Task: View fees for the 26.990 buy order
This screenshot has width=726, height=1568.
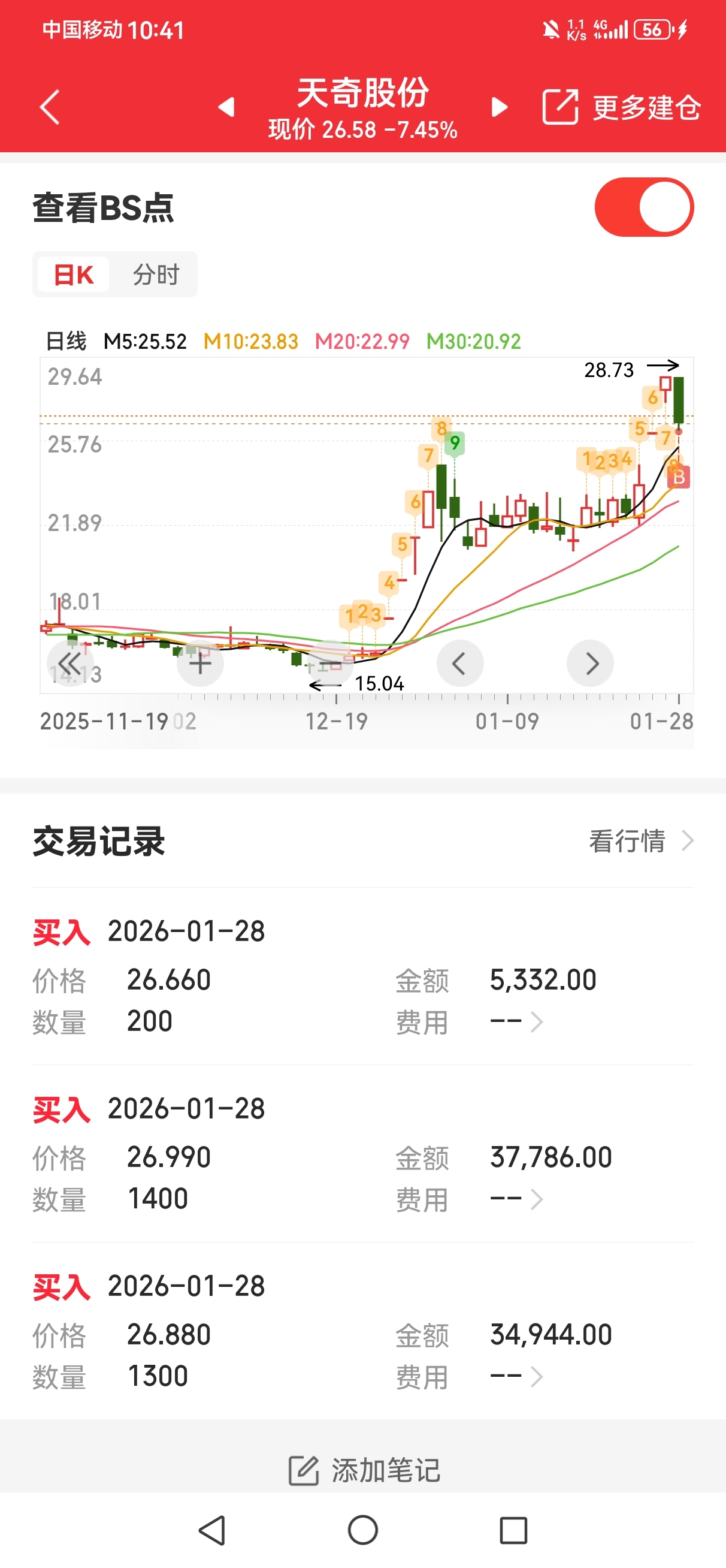Action: (517, 1199)
